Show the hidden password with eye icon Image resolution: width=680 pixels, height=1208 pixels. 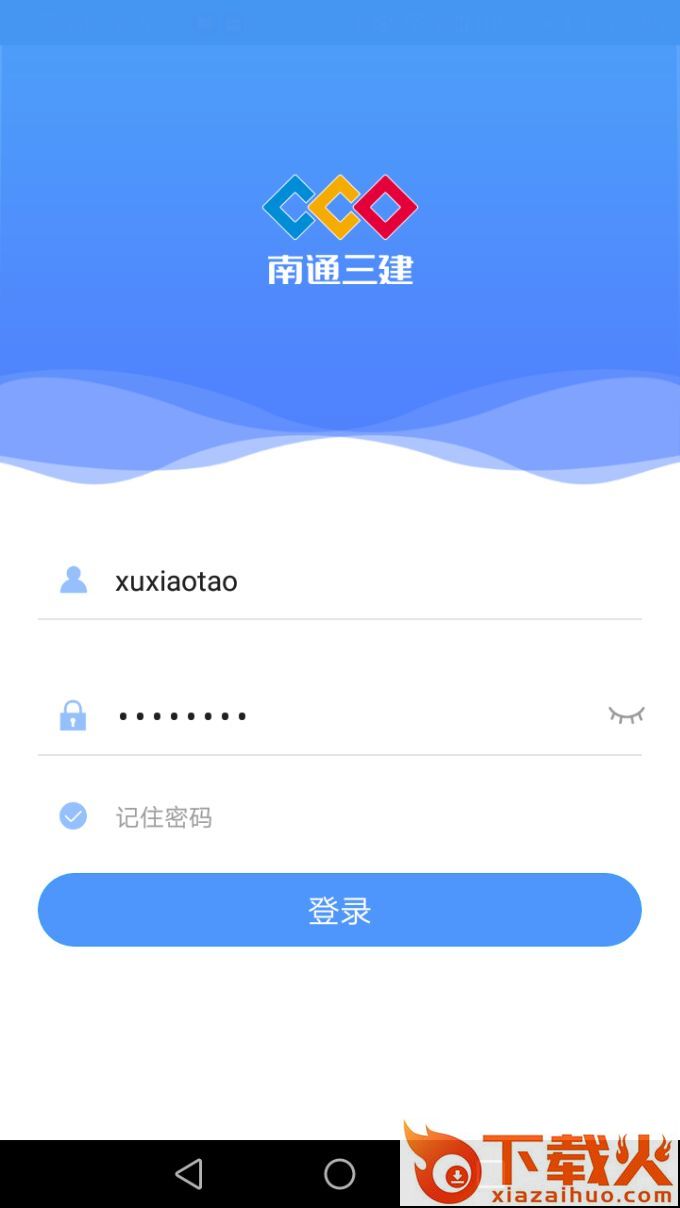pyautogui.click(x=626, y=715)
